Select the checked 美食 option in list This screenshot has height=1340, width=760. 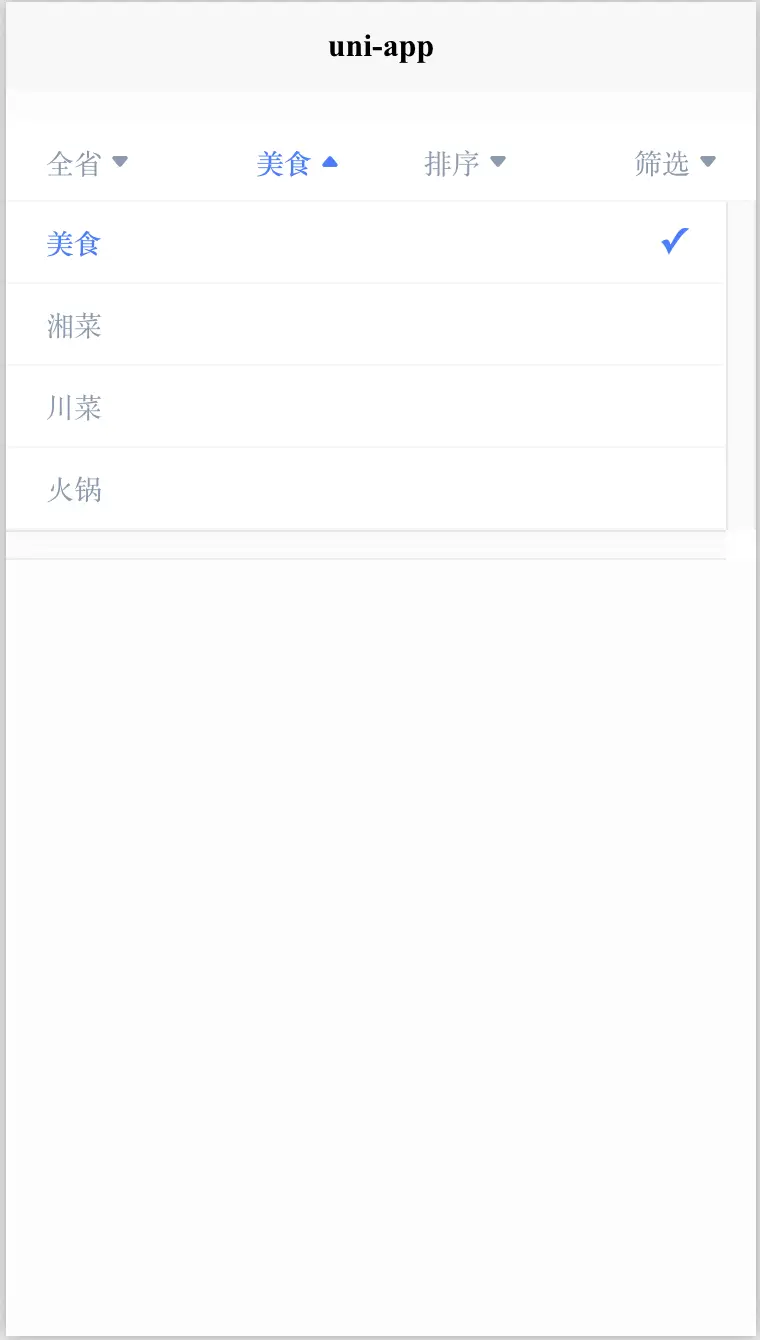click(x=366, y=243)
